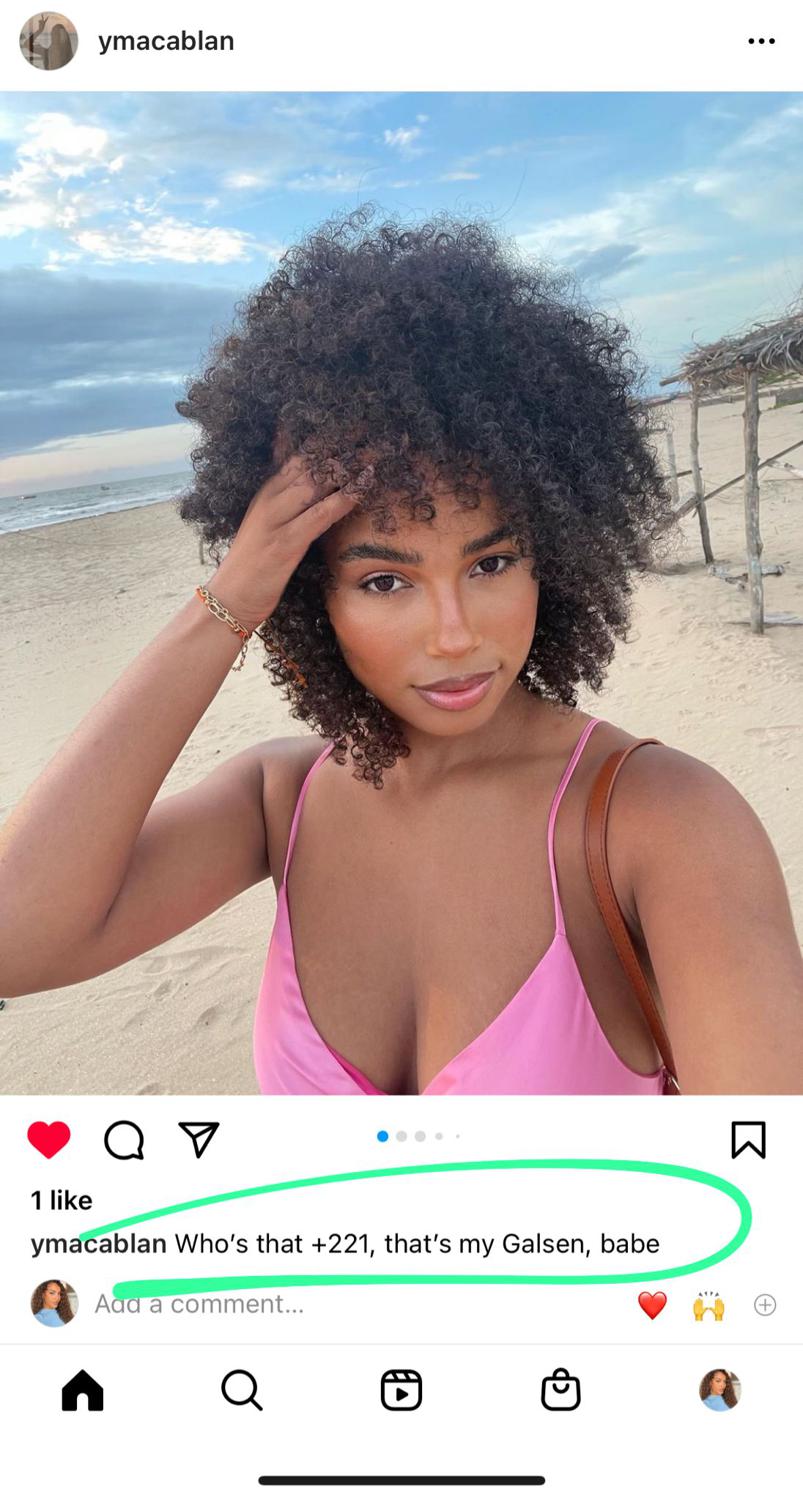Quick-react with the raised hands emoji
The image size is (803, 1500).
pos(709,1305)
